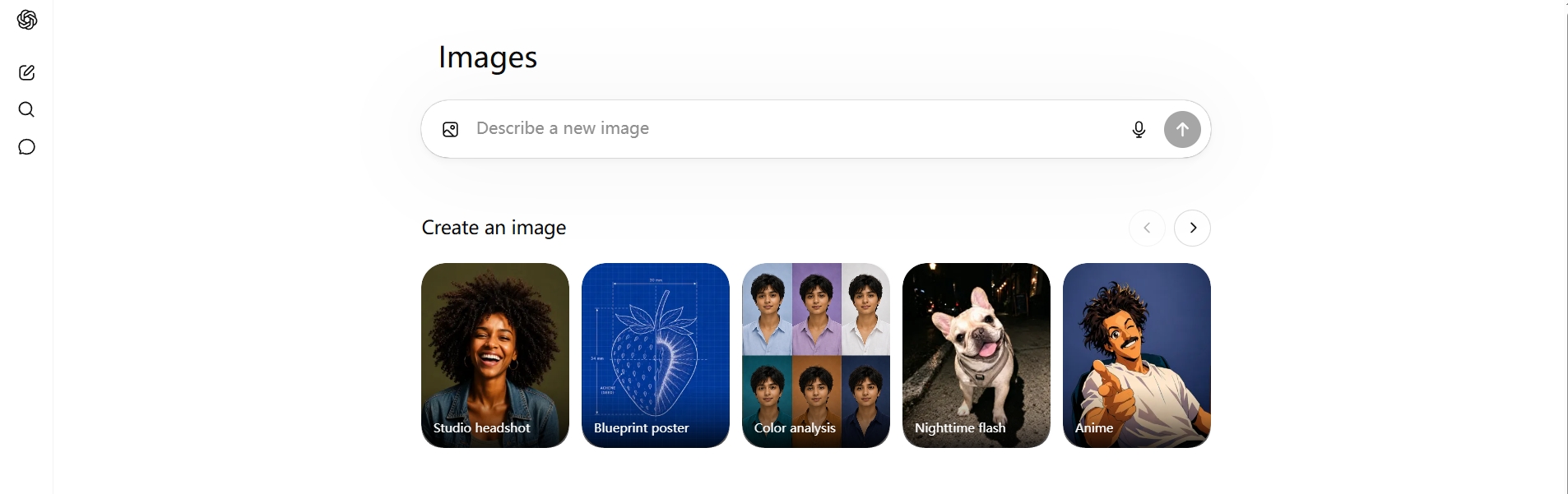Open the Color analysis style
Screen dimensions: 1568x494
click(x=816, y=355)
